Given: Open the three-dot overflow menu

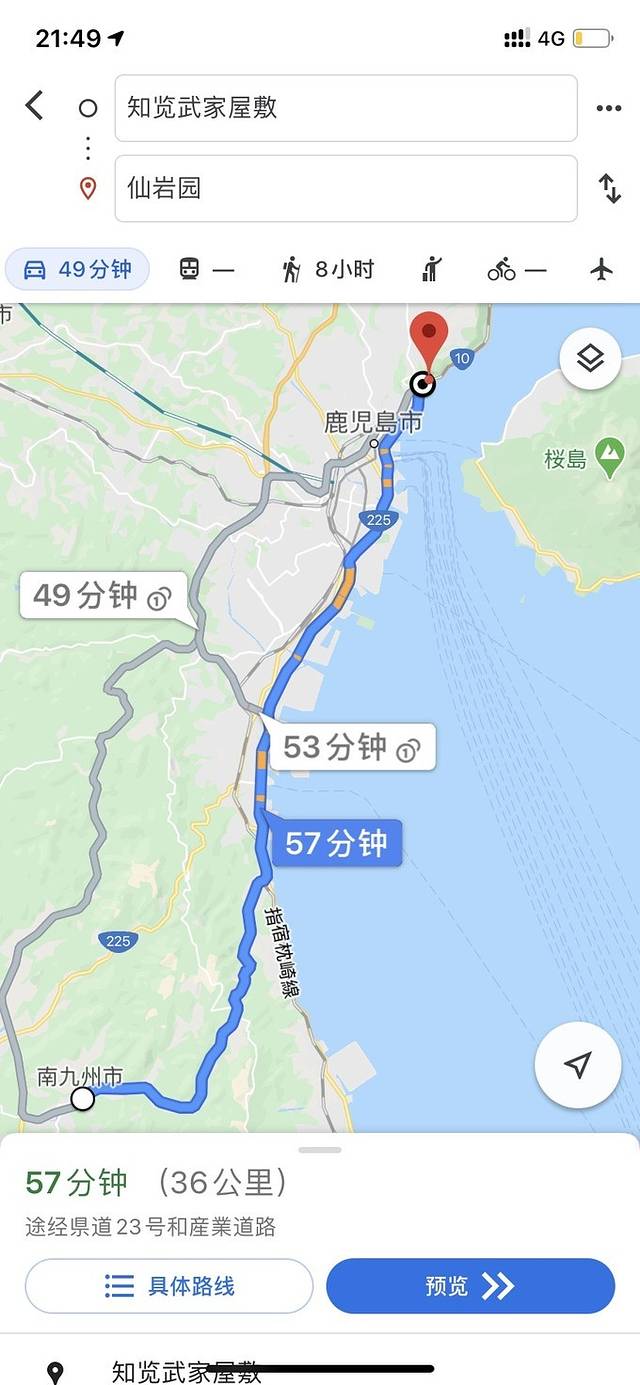Looking at the screenshot, I should coord(608,108).
